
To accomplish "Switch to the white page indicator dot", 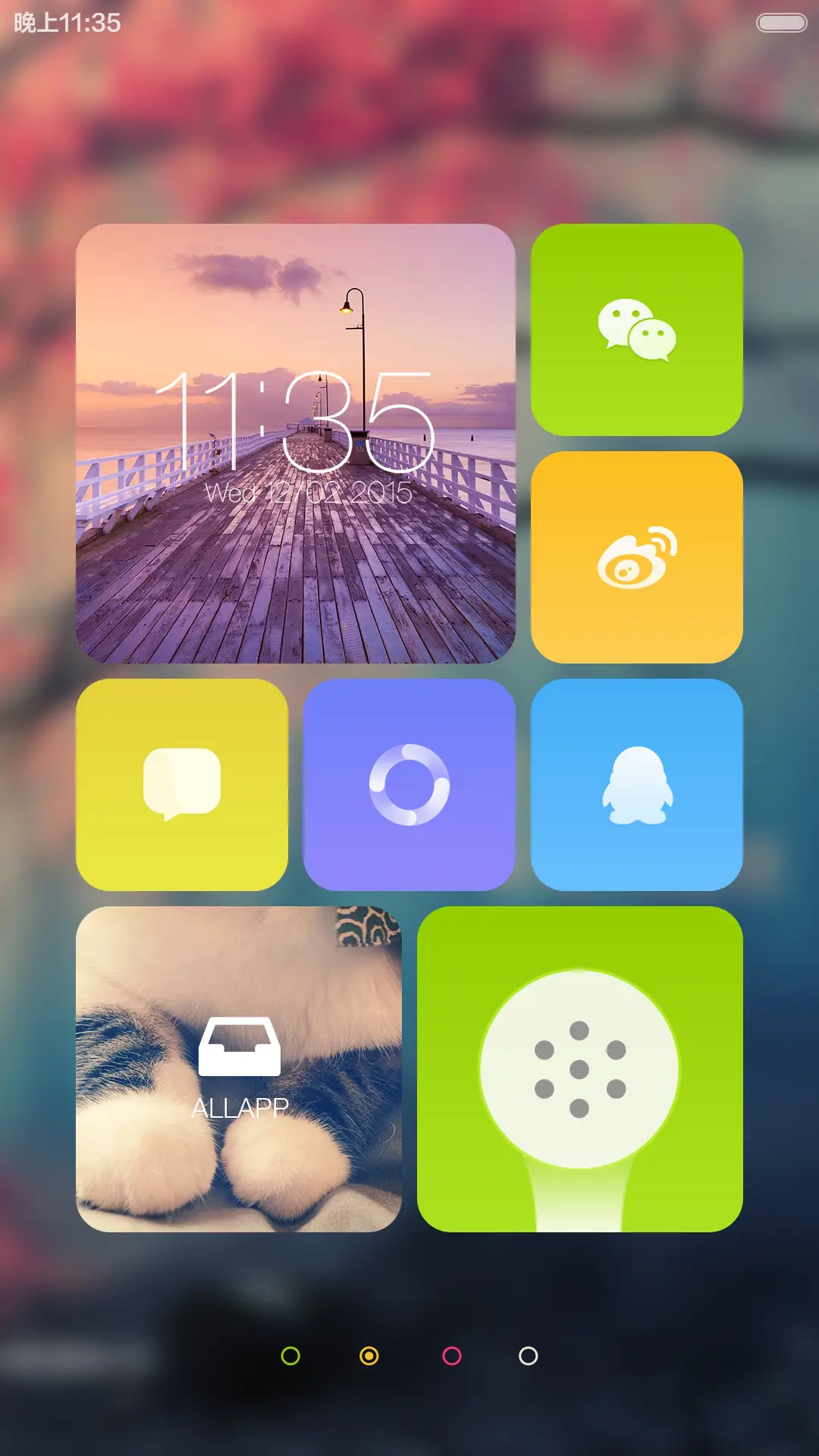I will (x=529, y=1356).
